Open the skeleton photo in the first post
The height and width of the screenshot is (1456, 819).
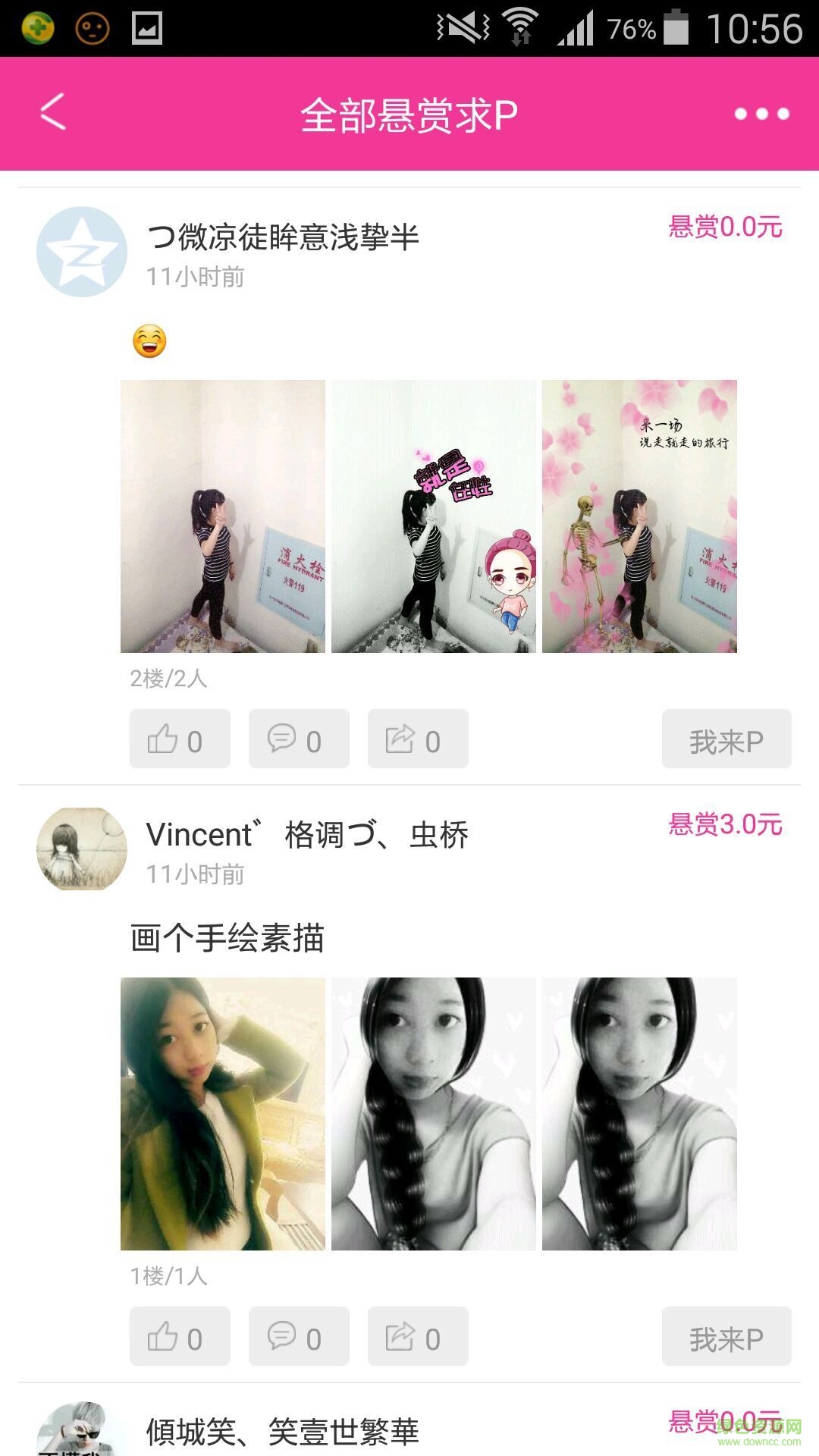[639, 516]
